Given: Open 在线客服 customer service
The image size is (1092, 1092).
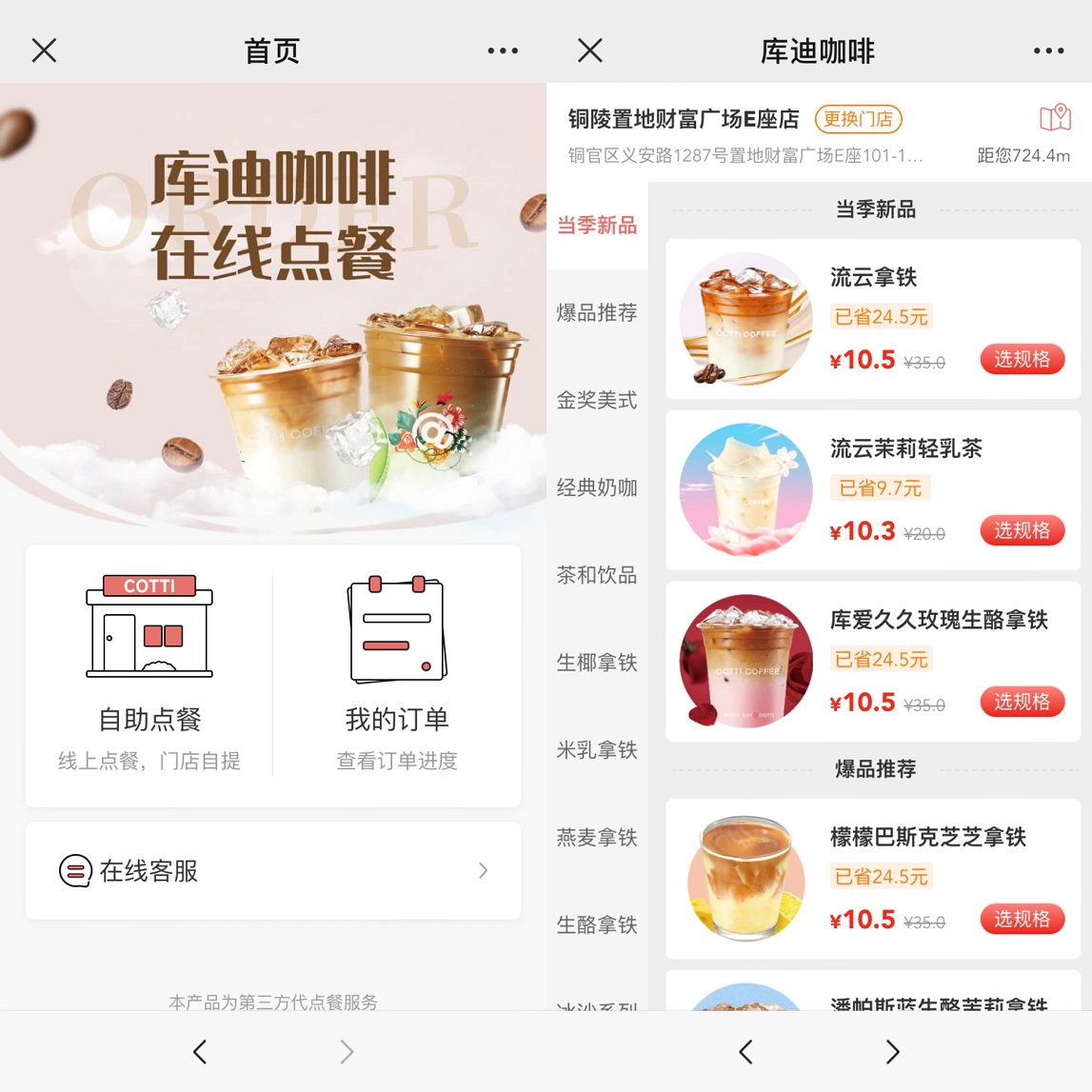Looking at the screenshot, I should tap(273, 870).
